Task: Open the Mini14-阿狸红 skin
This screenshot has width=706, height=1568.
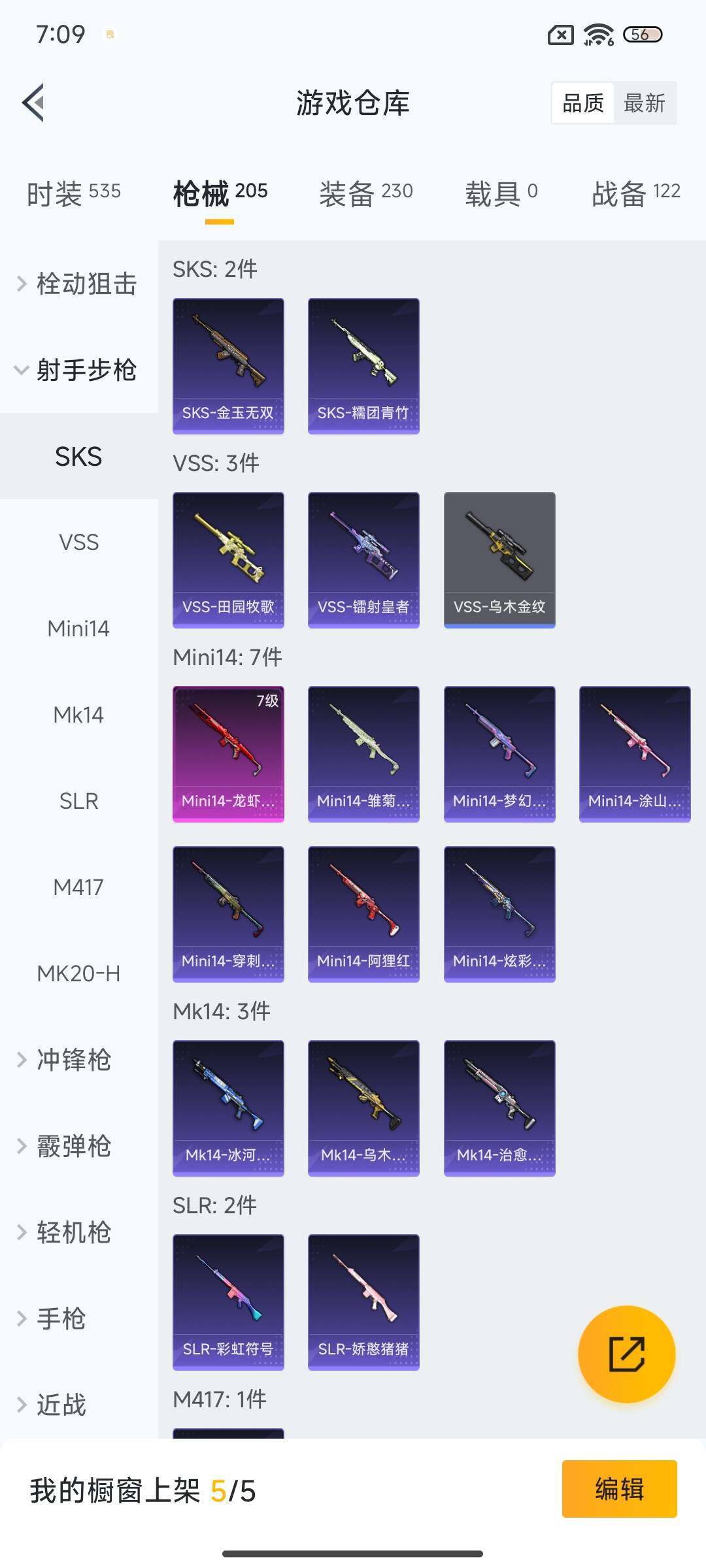Action: 363,914
